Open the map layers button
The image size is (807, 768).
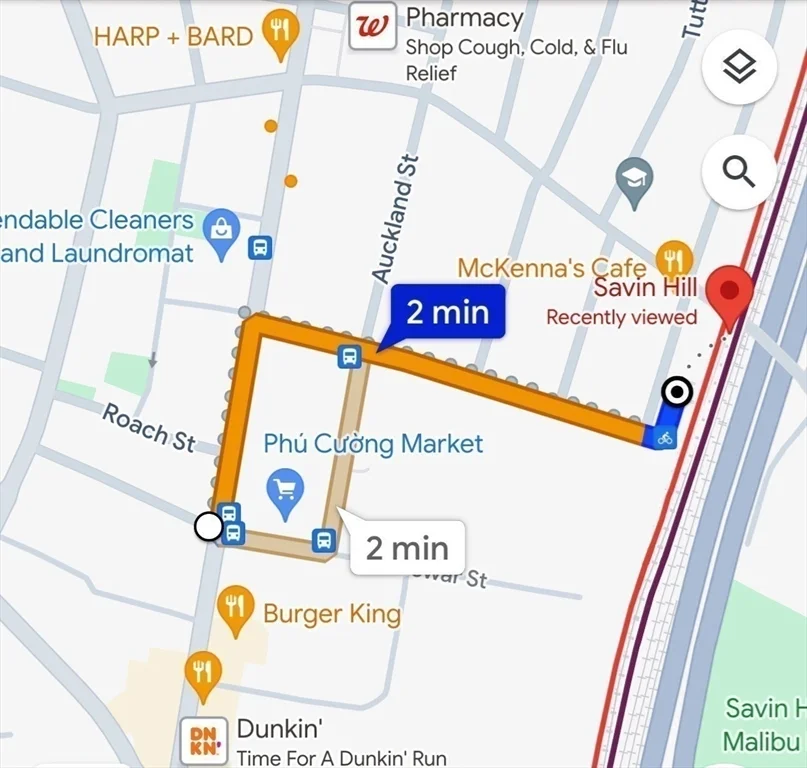pyautogui.click(x=738, y=67)
